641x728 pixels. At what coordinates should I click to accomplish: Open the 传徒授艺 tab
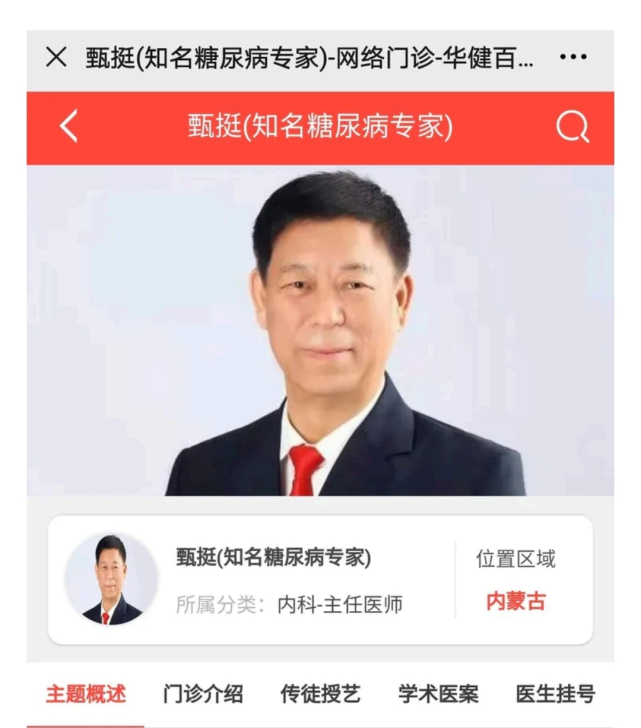pos(320,694)
